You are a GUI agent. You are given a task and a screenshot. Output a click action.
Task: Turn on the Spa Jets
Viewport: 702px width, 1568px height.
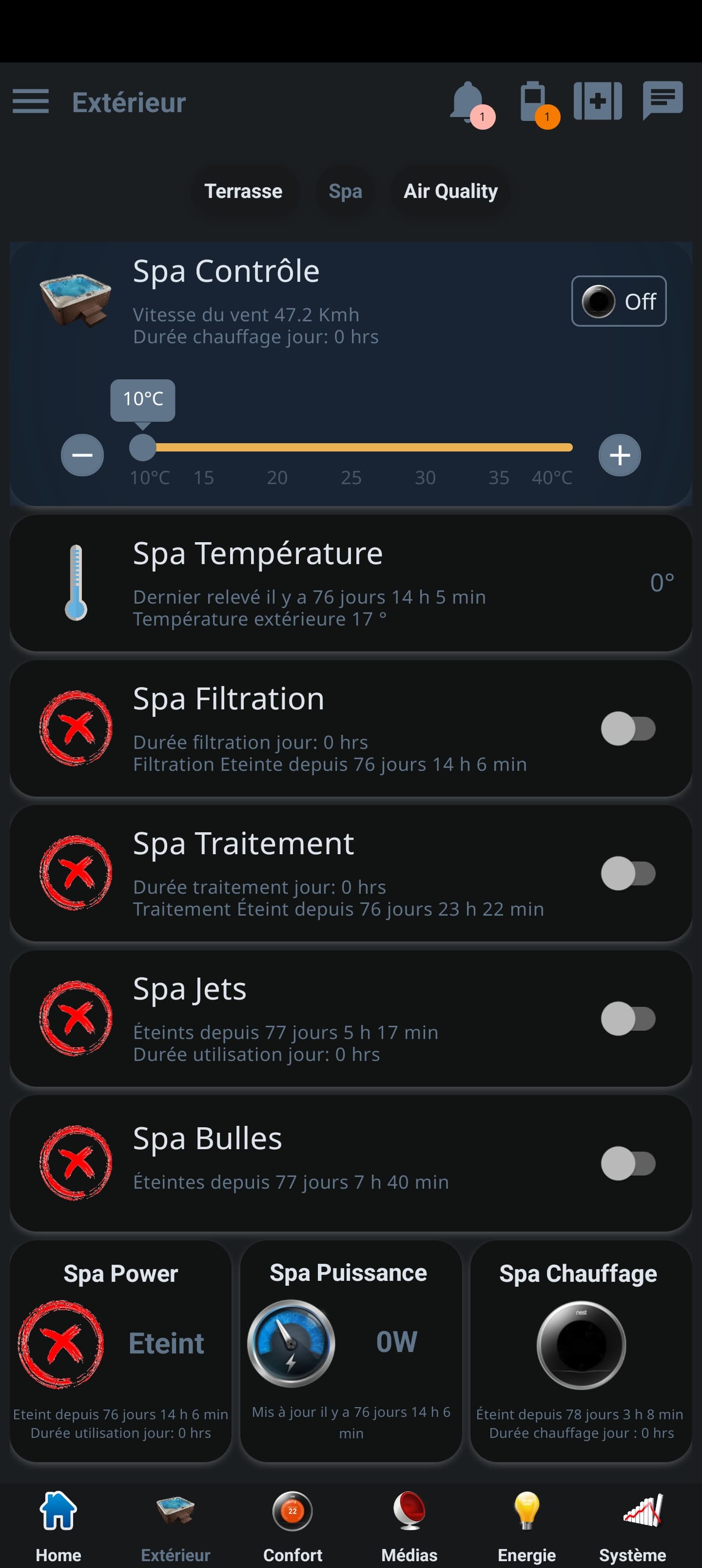point(628,1019)
